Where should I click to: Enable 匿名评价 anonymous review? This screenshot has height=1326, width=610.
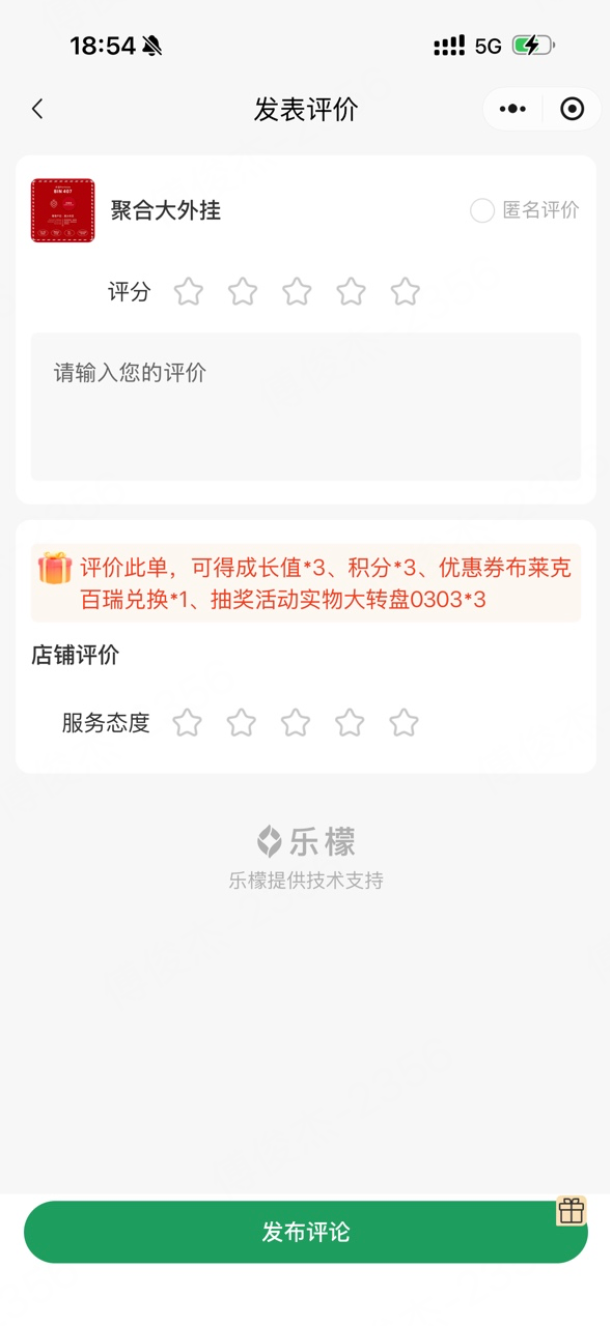coord(482,211)
